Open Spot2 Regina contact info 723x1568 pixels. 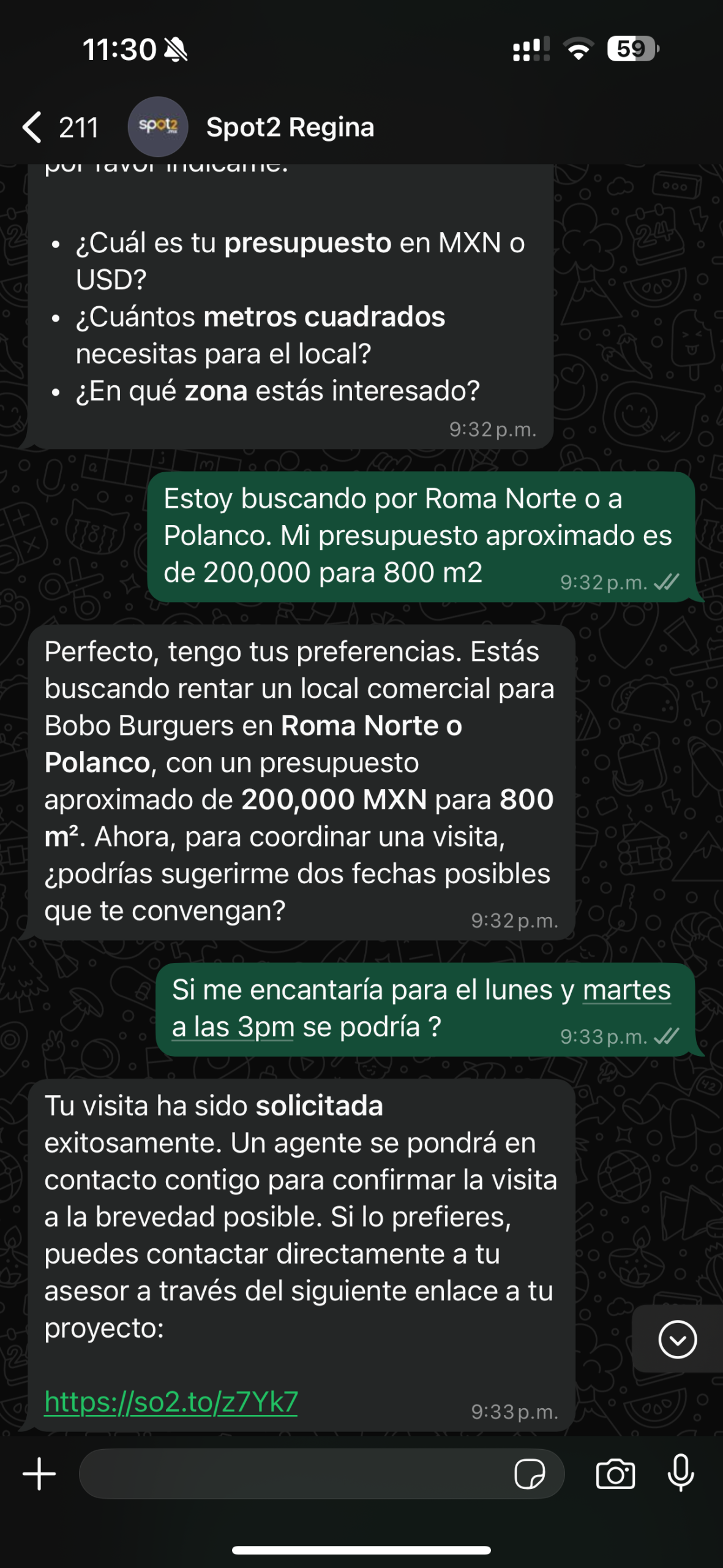click(290, 127)
